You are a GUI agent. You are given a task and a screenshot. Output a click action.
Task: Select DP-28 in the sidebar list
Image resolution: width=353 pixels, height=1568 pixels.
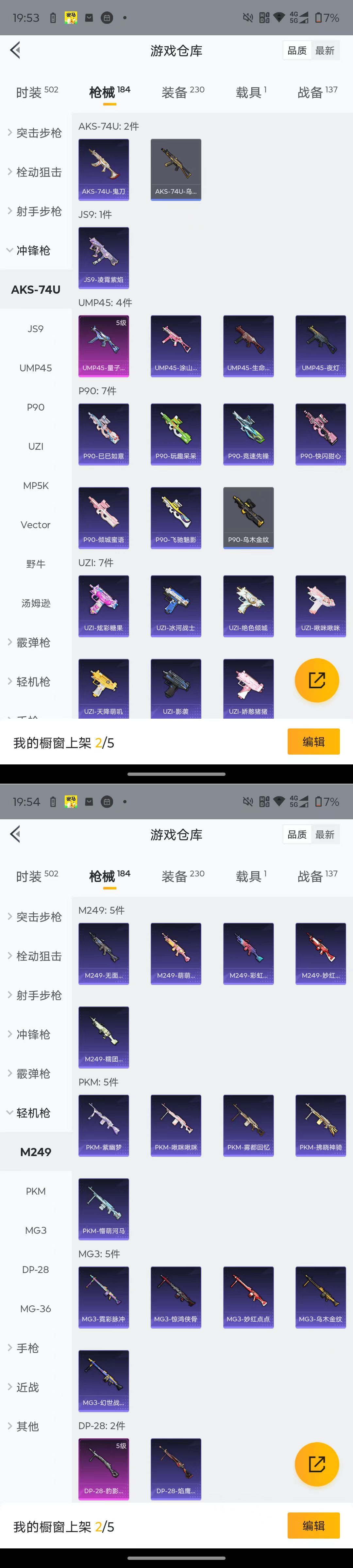[x=35, y=1270]
